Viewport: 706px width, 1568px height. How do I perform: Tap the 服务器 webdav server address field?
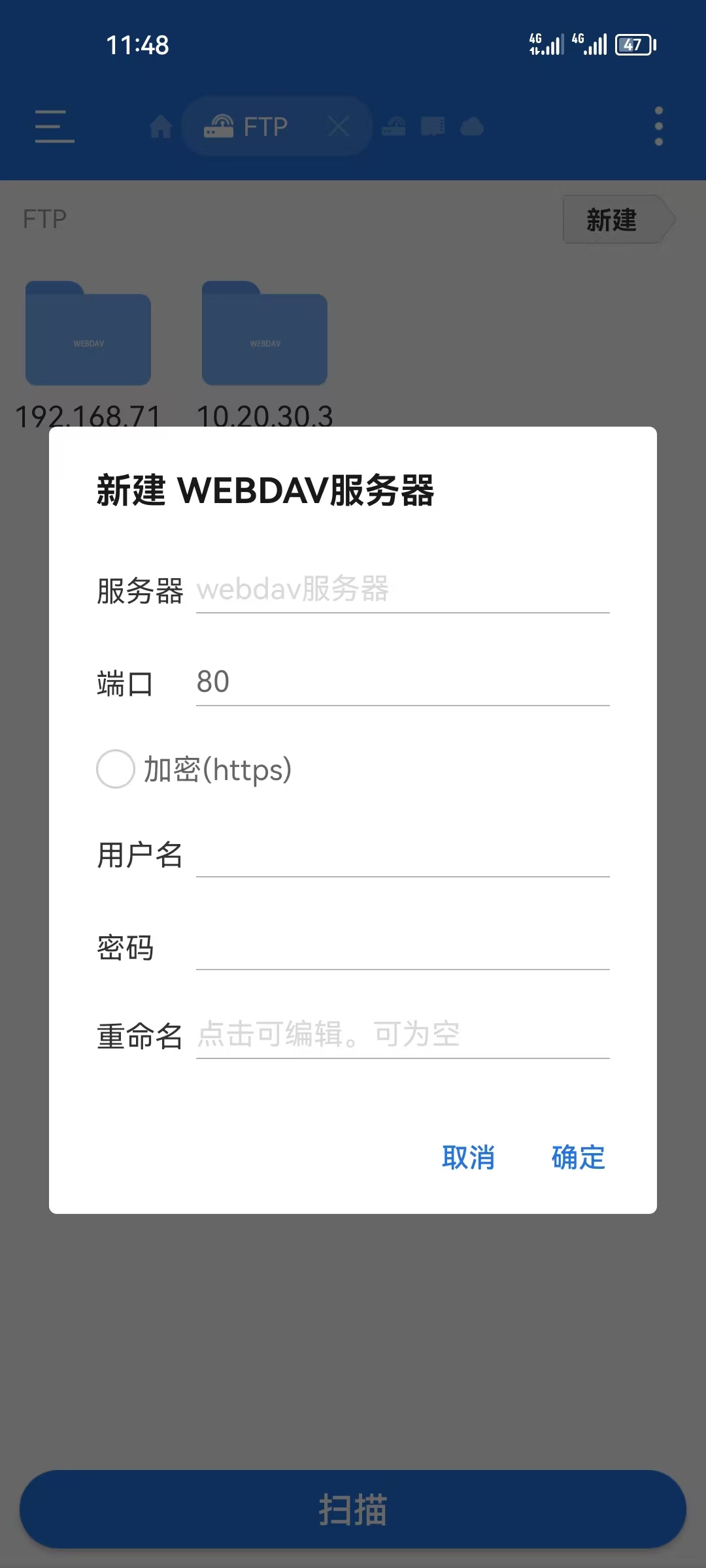[x=402, y=589]
